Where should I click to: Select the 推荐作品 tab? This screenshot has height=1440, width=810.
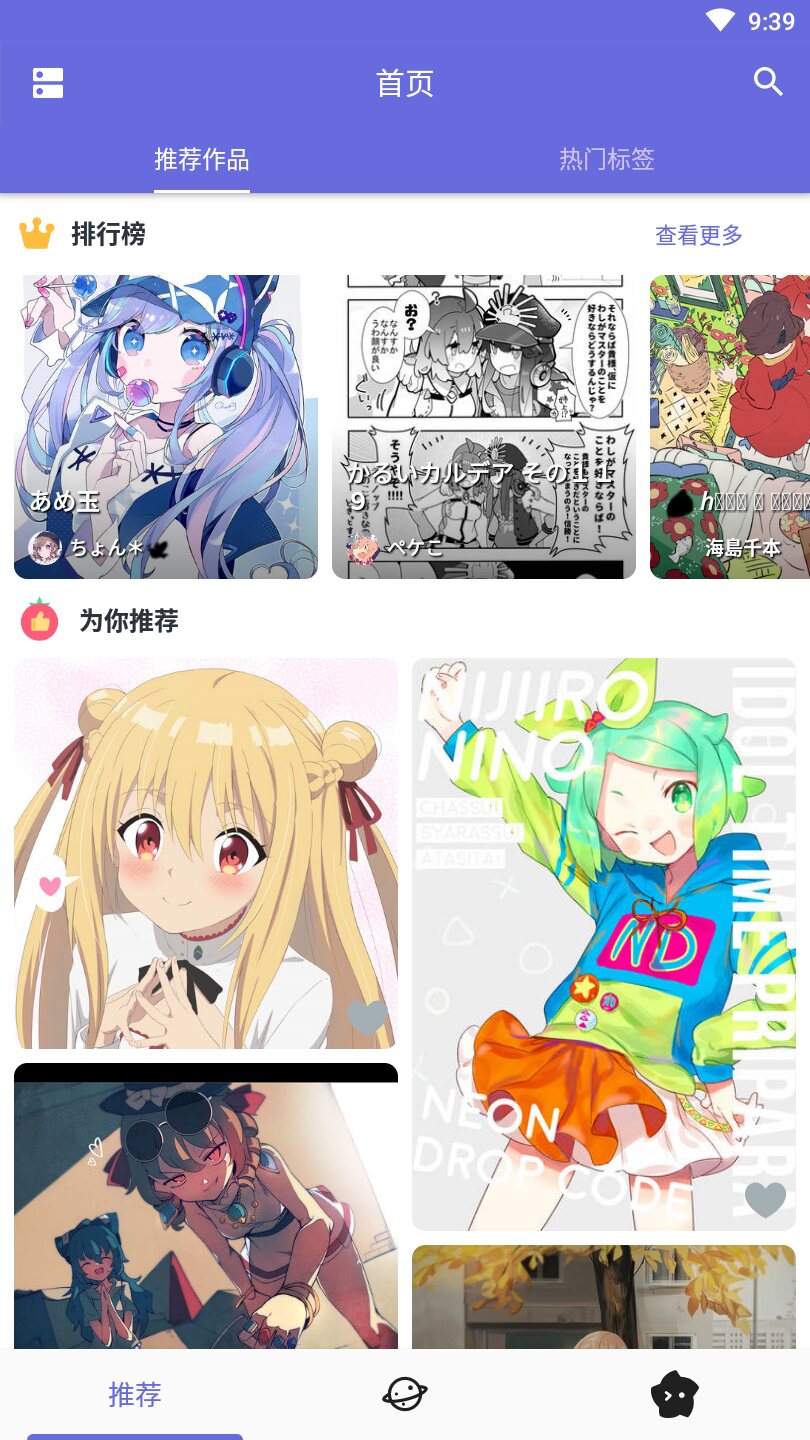coord(202,159)
